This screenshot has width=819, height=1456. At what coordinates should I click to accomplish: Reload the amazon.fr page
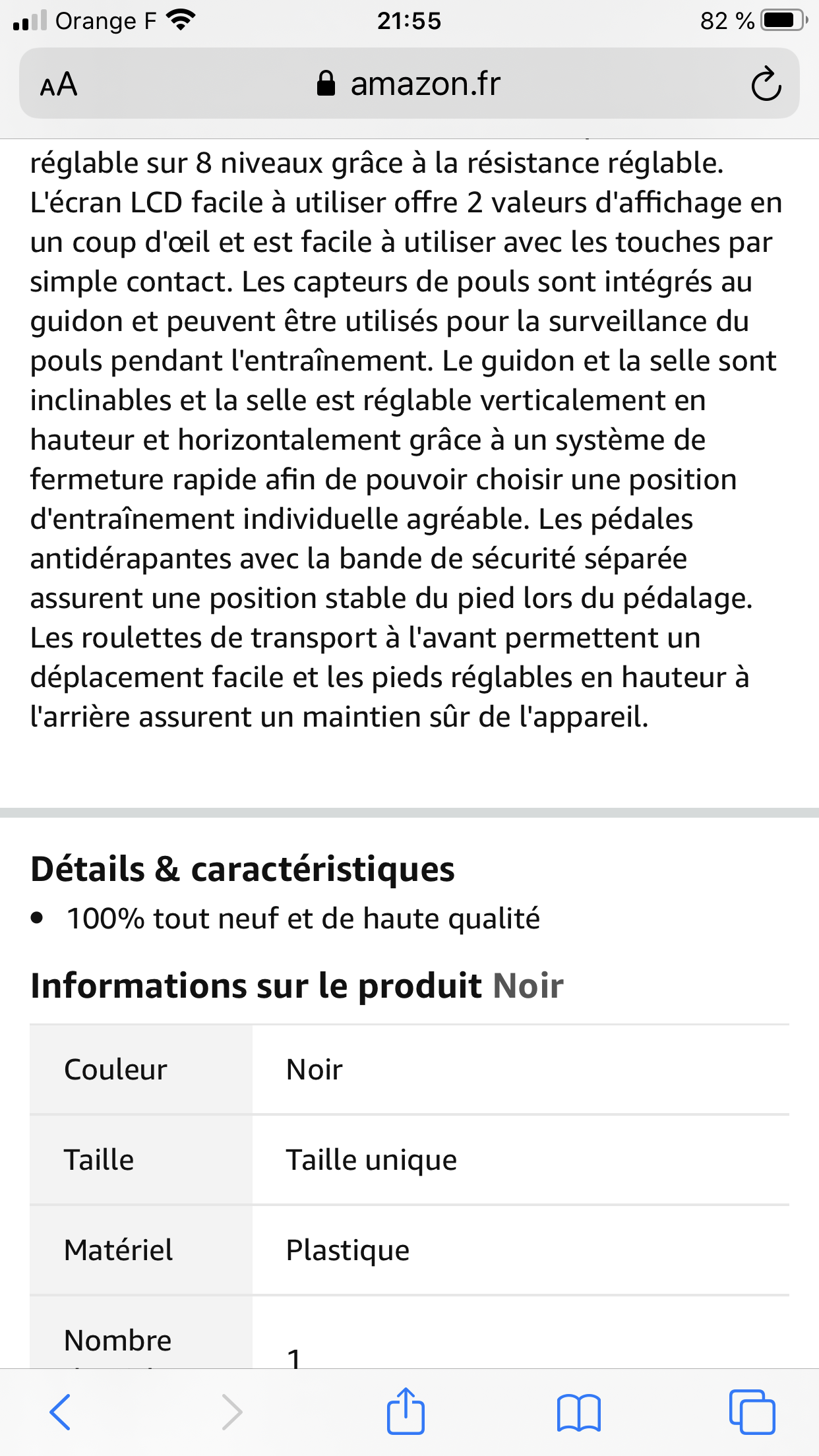click(x=766, y=84)
